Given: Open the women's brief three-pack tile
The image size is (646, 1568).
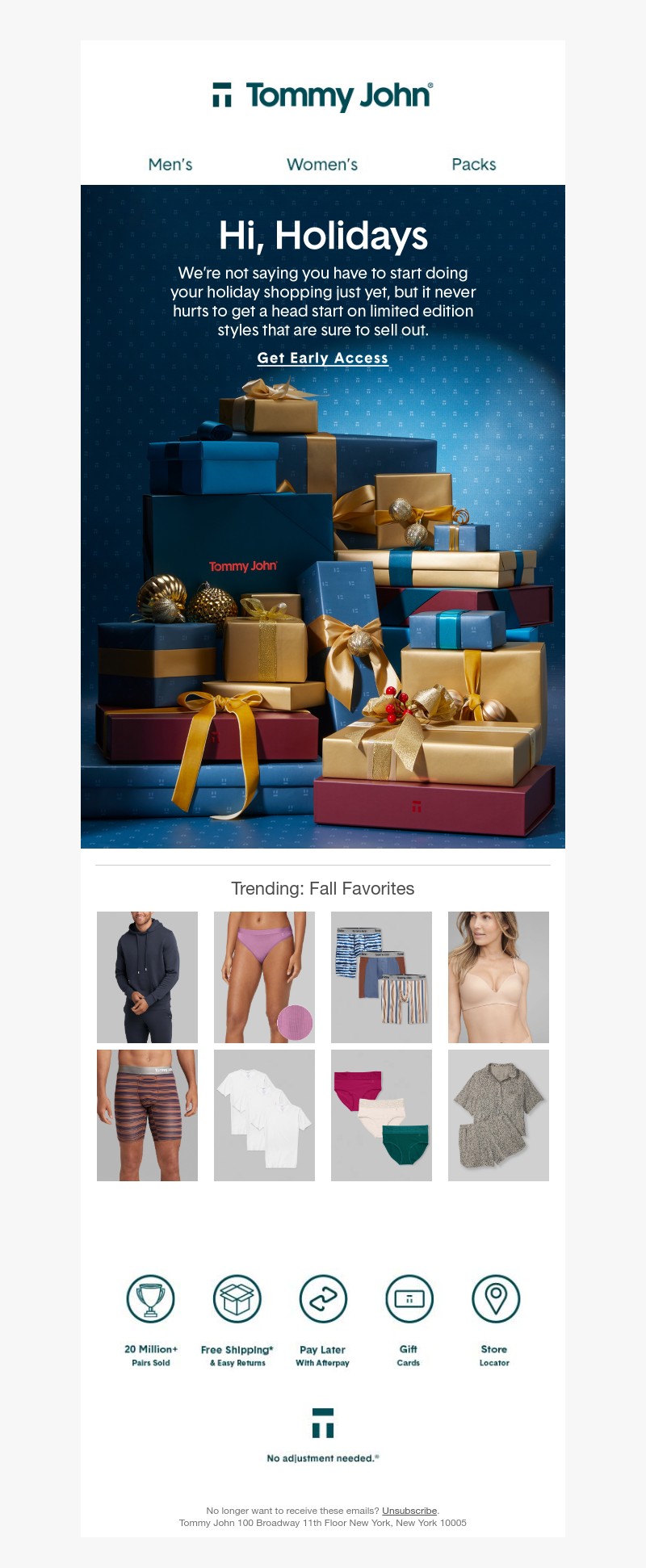Looking at the screenshot, I should coord(381,1115).
